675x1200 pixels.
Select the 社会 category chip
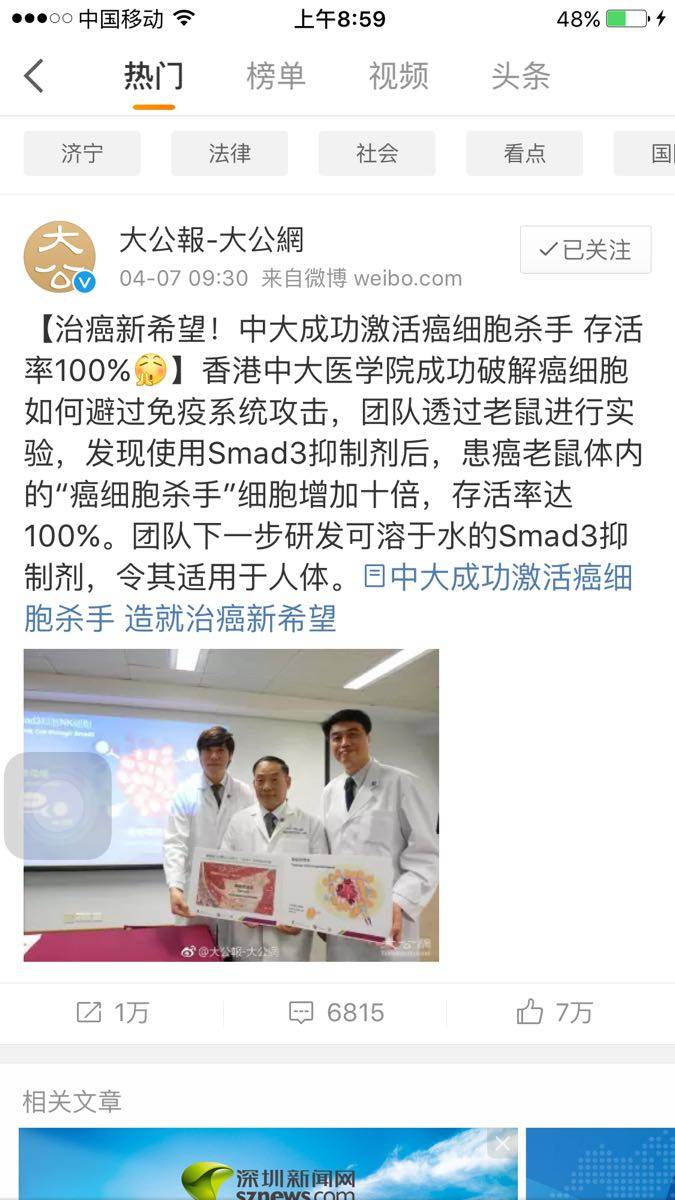point(377,153)
